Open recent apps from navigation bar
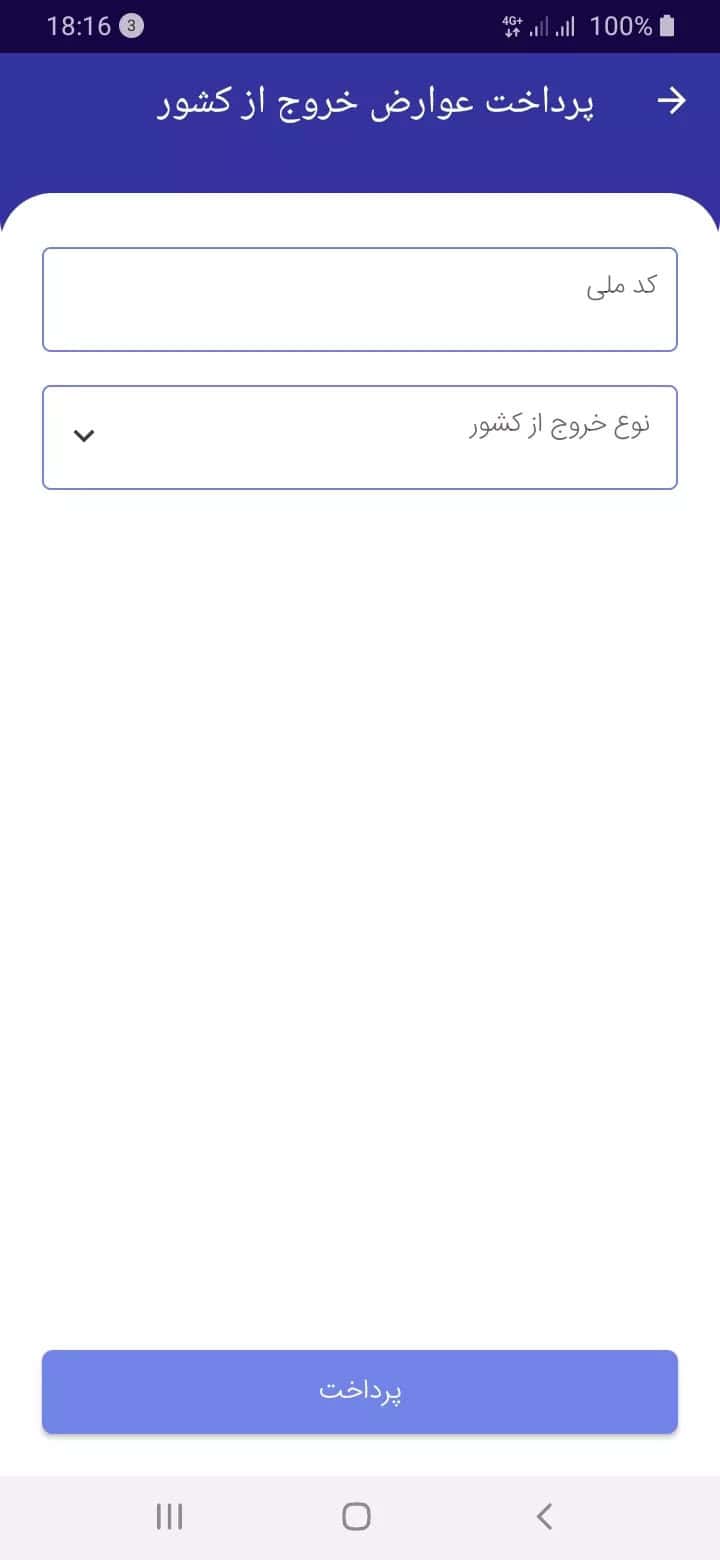 (170, 1517)
